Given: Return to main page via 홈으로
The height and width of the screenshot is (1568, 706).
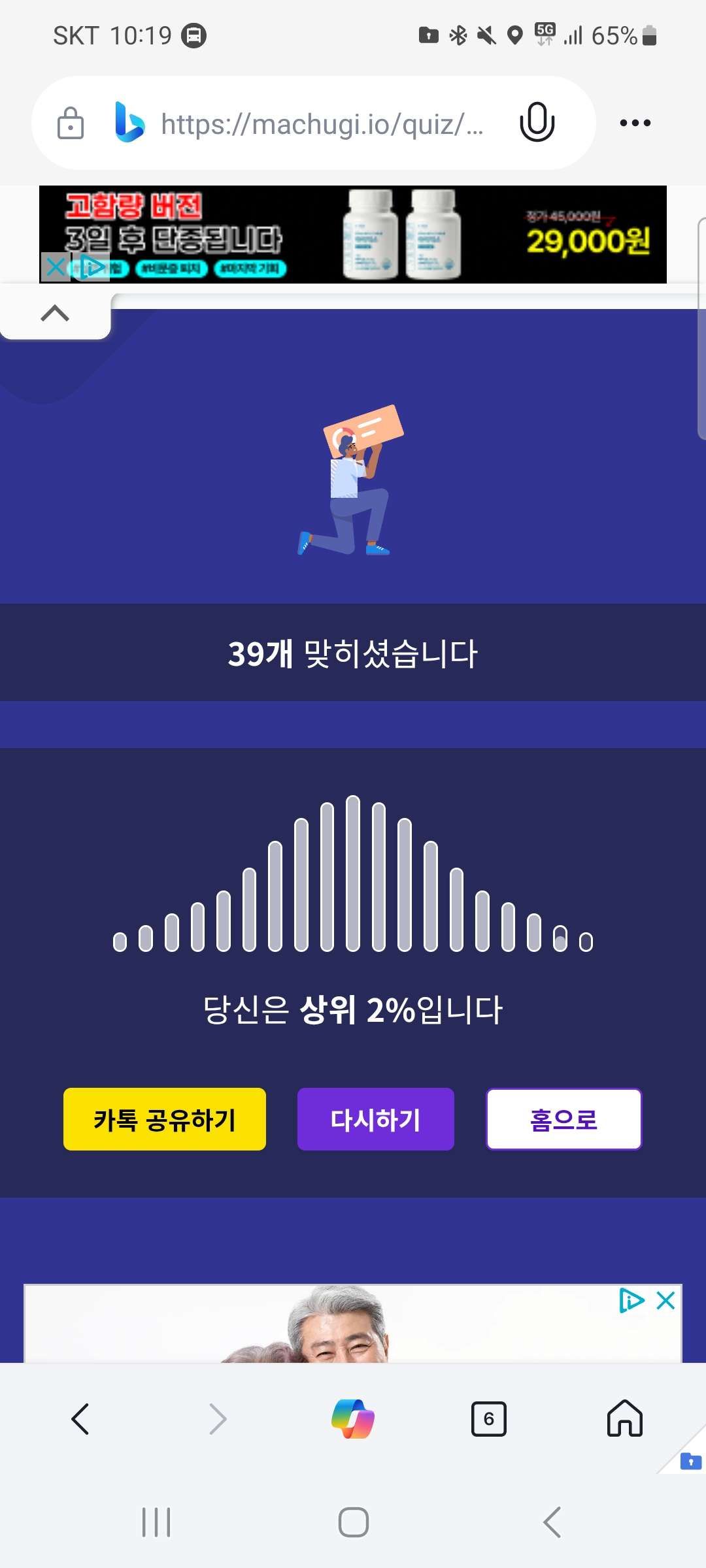Looking at the screenshot, I should click(563, 1119).
